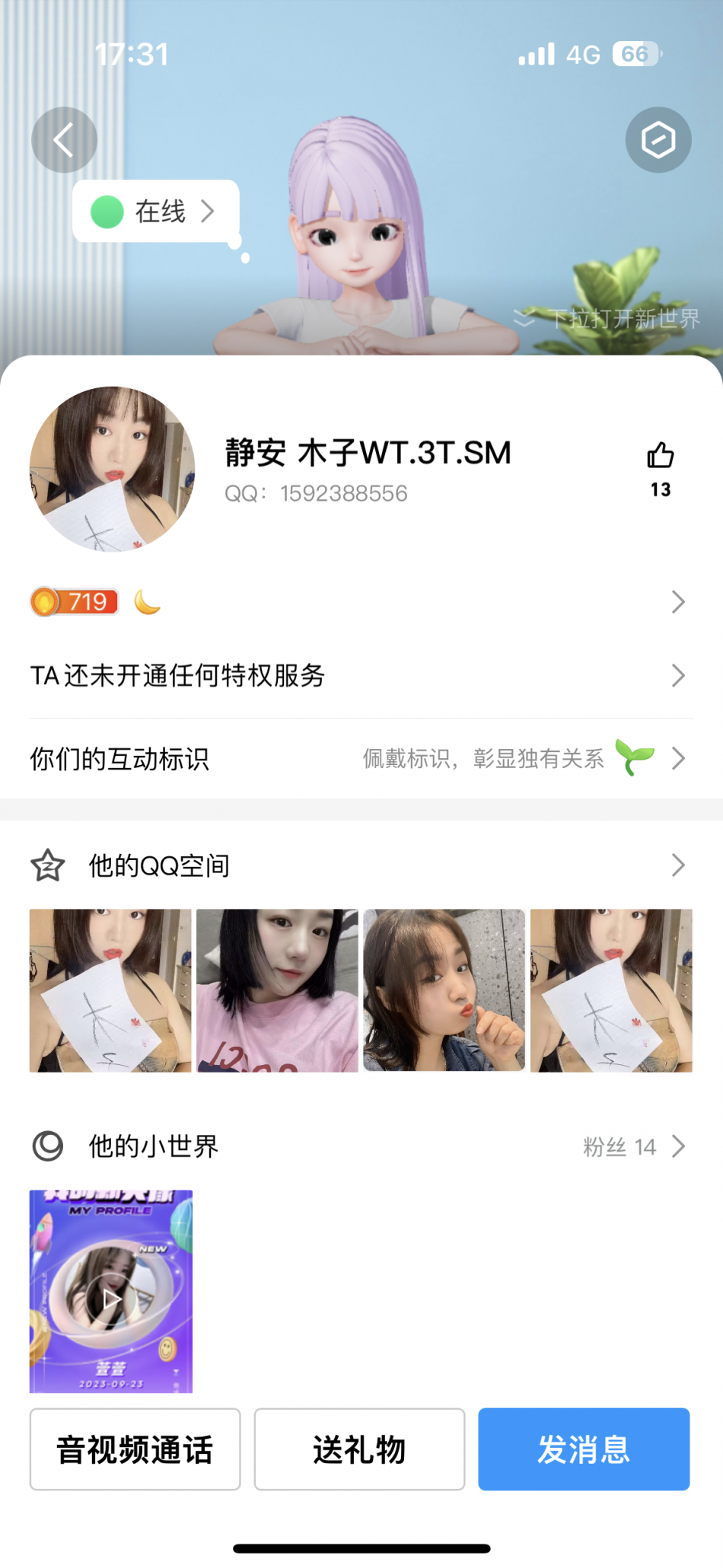Screen dimensions: 723x1568
Task: Open 他的QQ空间 section
Action: [361, 865]
